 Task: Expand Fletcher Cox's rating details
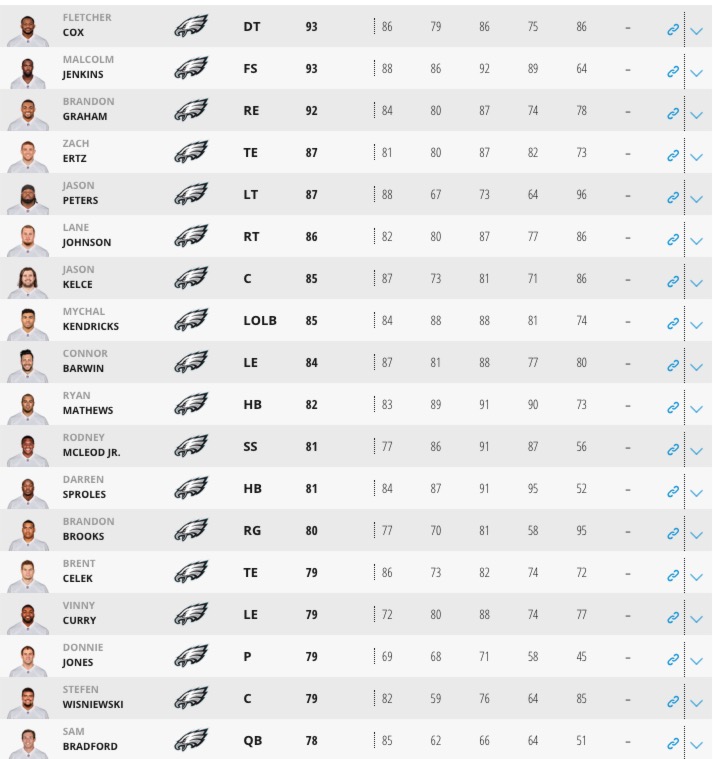[x=697, y=31]
